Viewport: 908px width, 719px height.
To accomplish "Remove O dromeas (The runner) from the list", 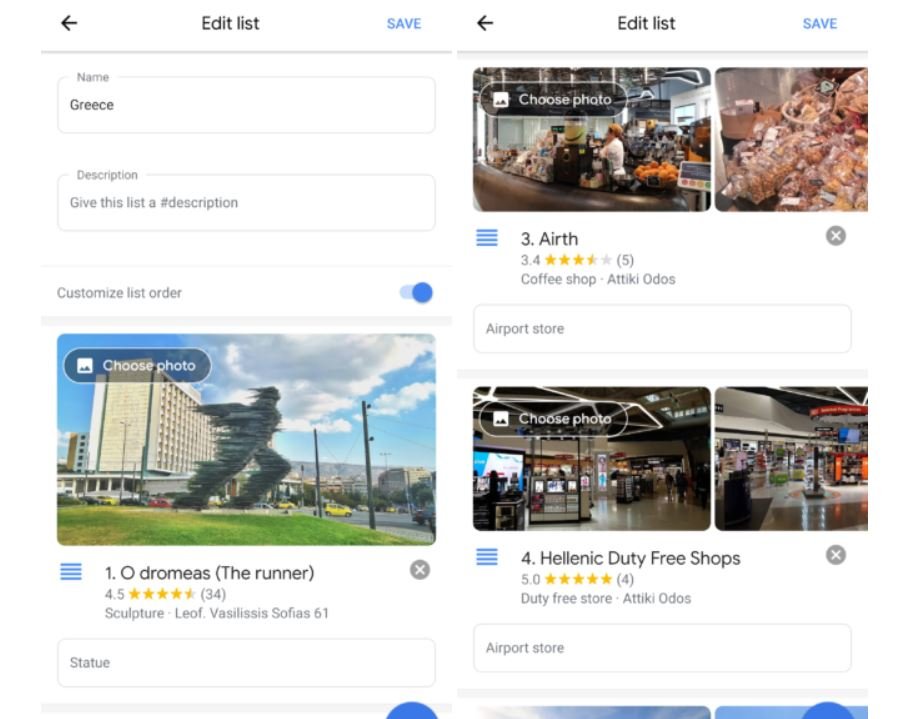I will 420,569.
